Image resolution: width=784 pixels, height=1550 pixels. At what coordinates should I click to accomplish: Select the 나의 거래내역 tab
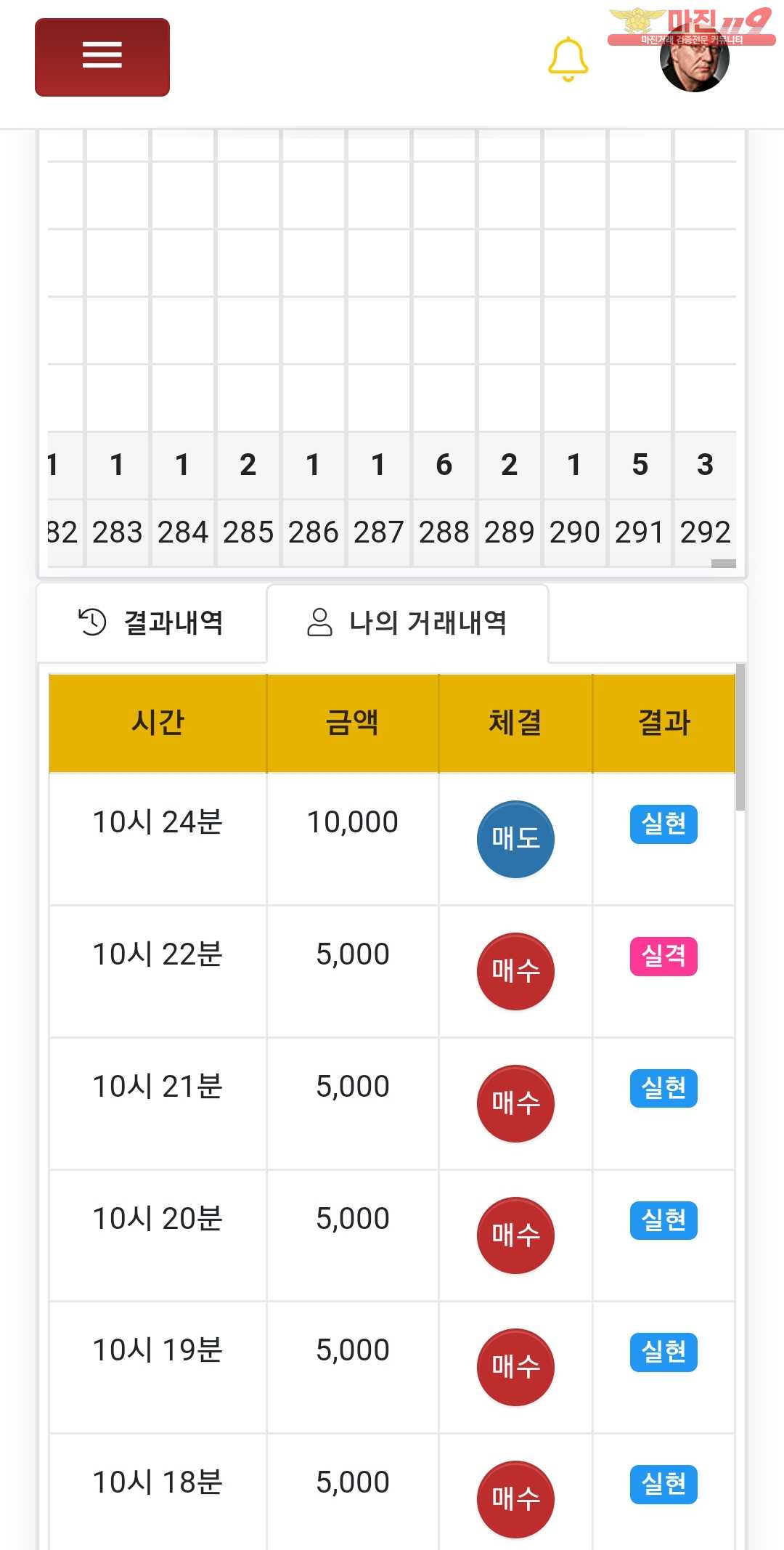(407, 622)
